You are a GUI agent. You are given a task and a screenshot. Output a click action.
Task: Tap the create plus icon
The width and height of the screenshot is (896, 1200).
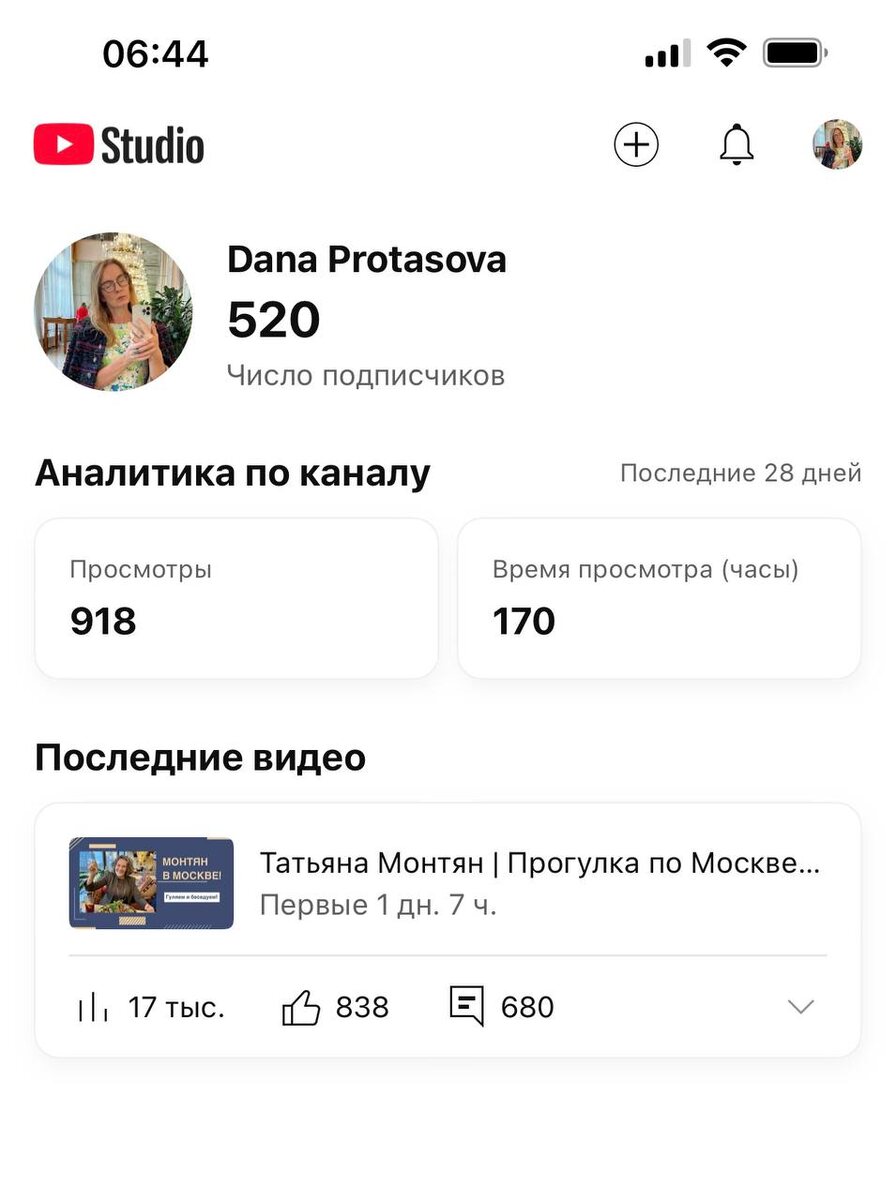pyautogui.click(x=636, y=145)
